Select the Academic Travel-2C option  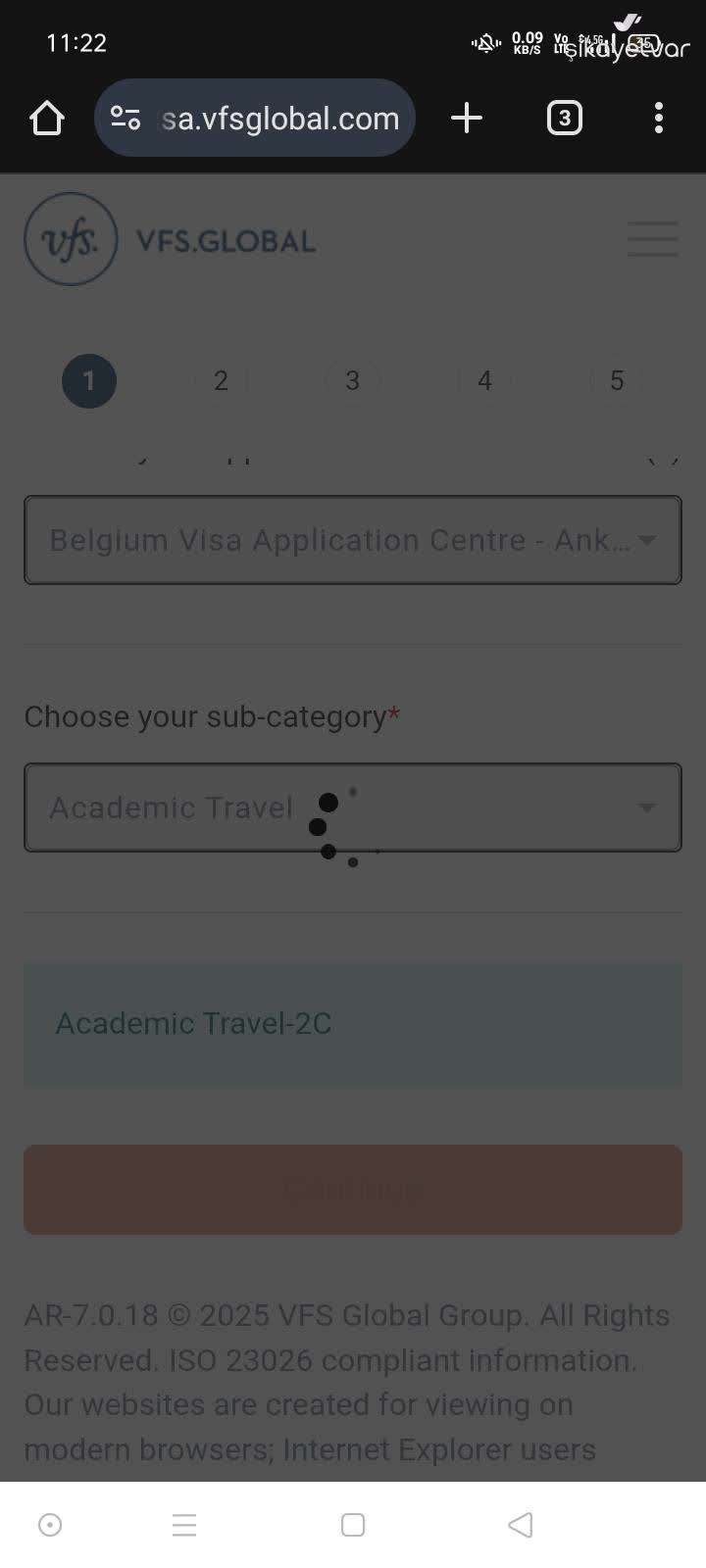(353, 1023)
